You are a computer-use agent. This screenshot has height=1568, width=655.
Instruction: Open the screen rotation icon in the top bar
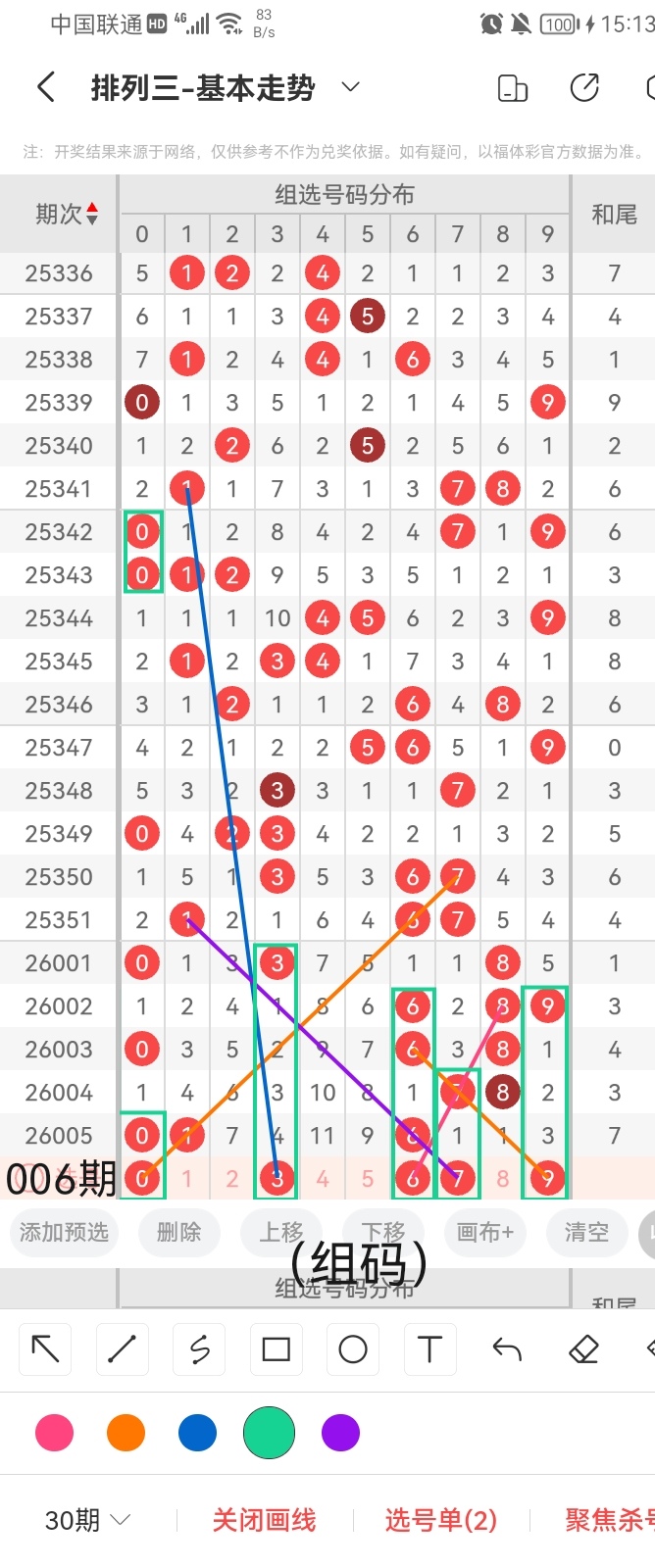pyautogui.click(x=513, y=88)
